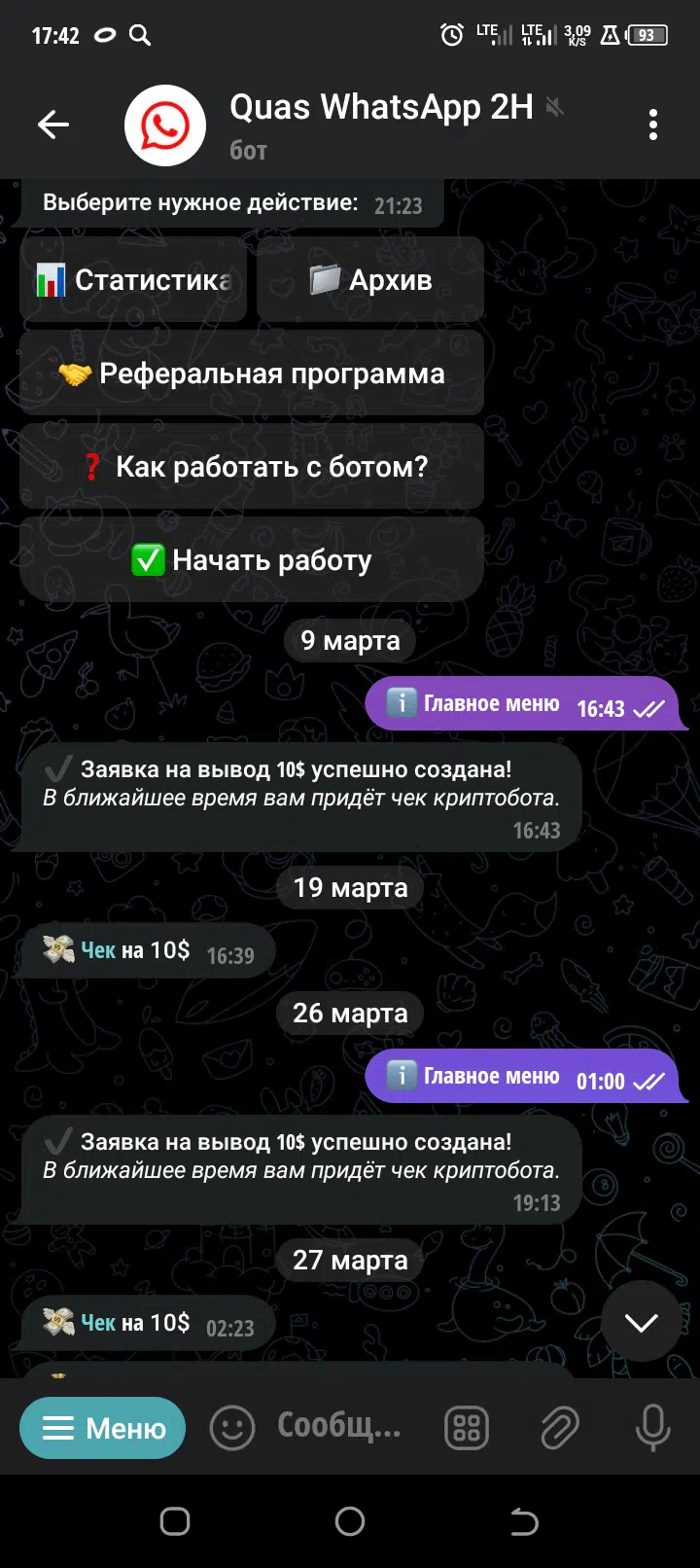Focus the Сообщение input field
Viewport: 700px width, 1568px height.
click(339, 1426)
